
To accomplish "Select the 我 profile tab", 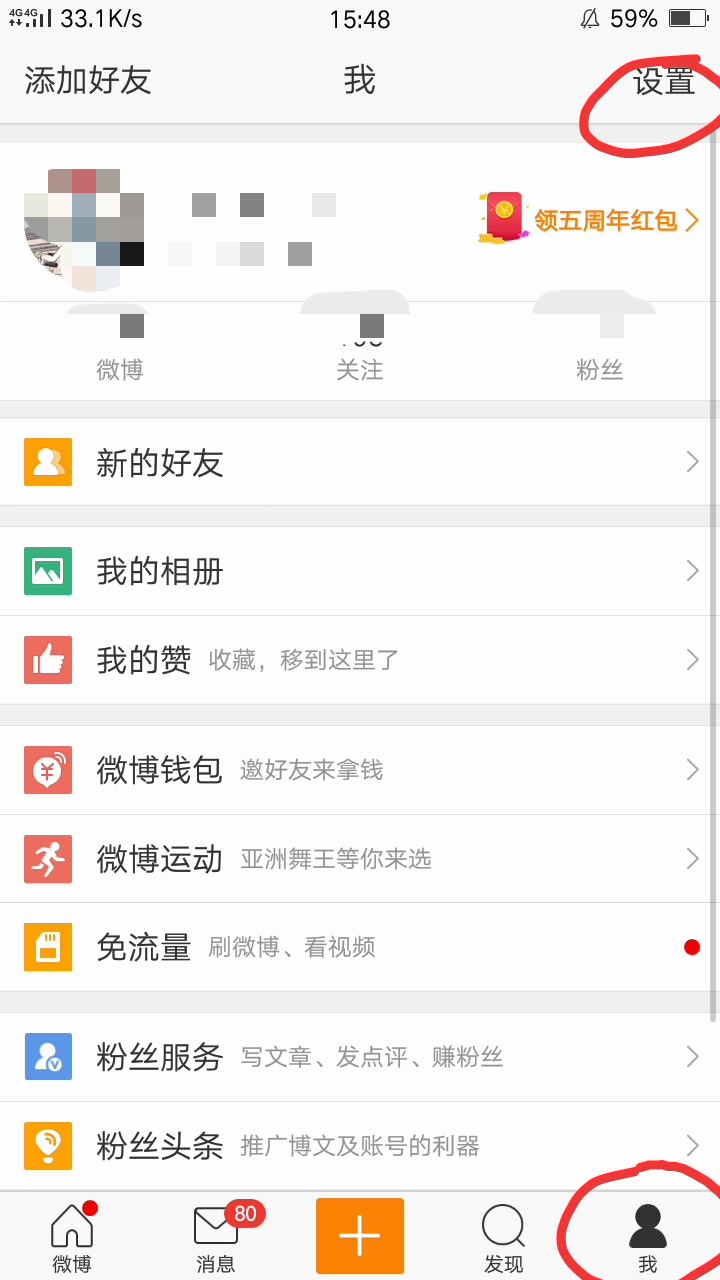I will pyautogui.click(x=647, y=1238).
